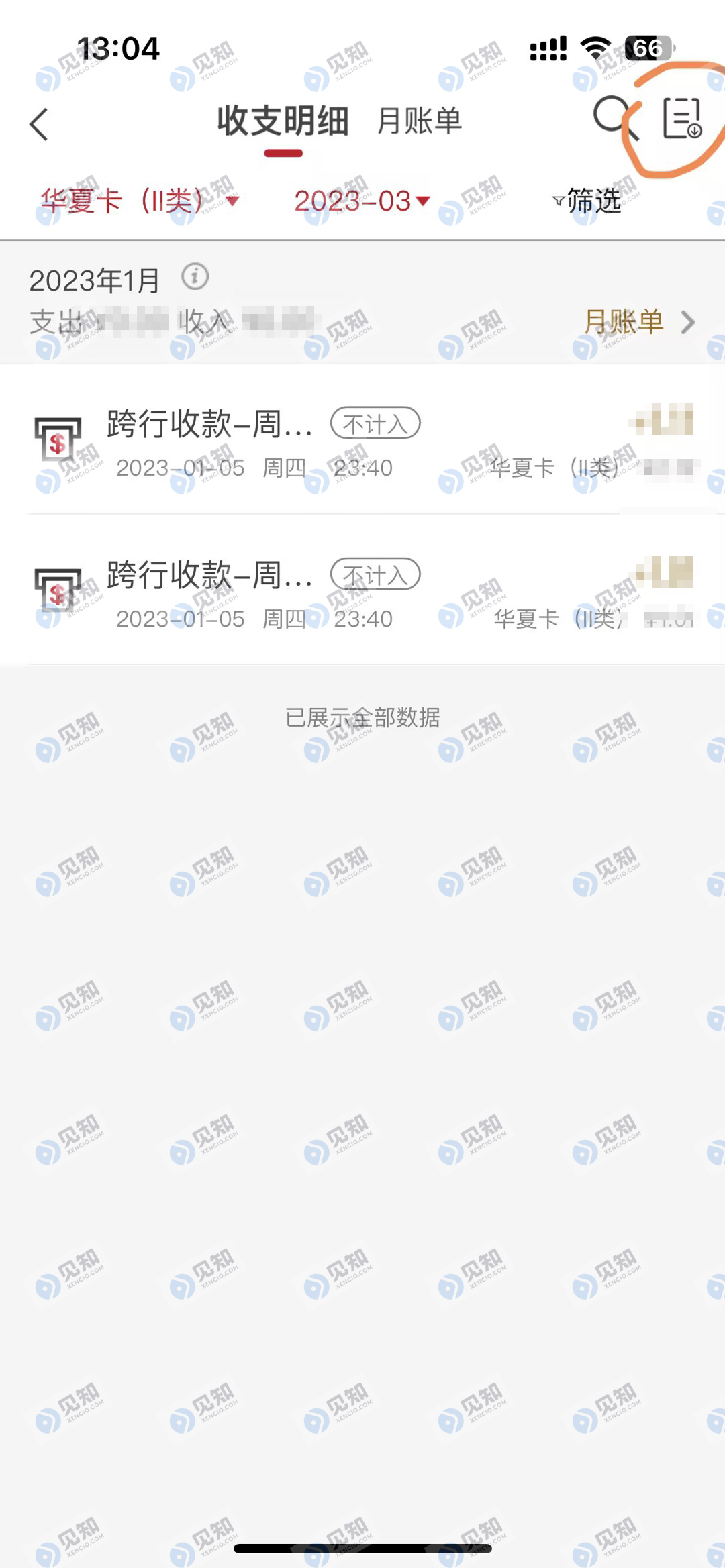The image size is (725, 1568).
Task: Select the 收支明细 tab
Action: pyautogui.click(x=283, y=121)
